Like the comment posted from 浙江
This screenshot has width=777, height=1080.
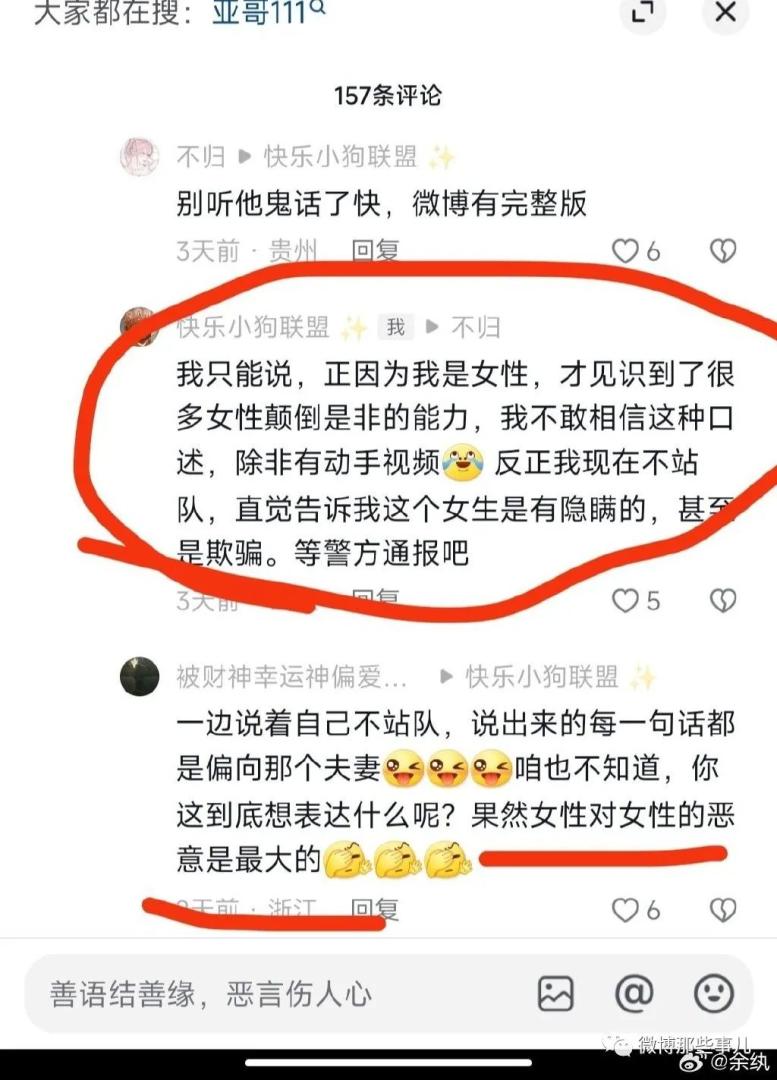[627, 910]
